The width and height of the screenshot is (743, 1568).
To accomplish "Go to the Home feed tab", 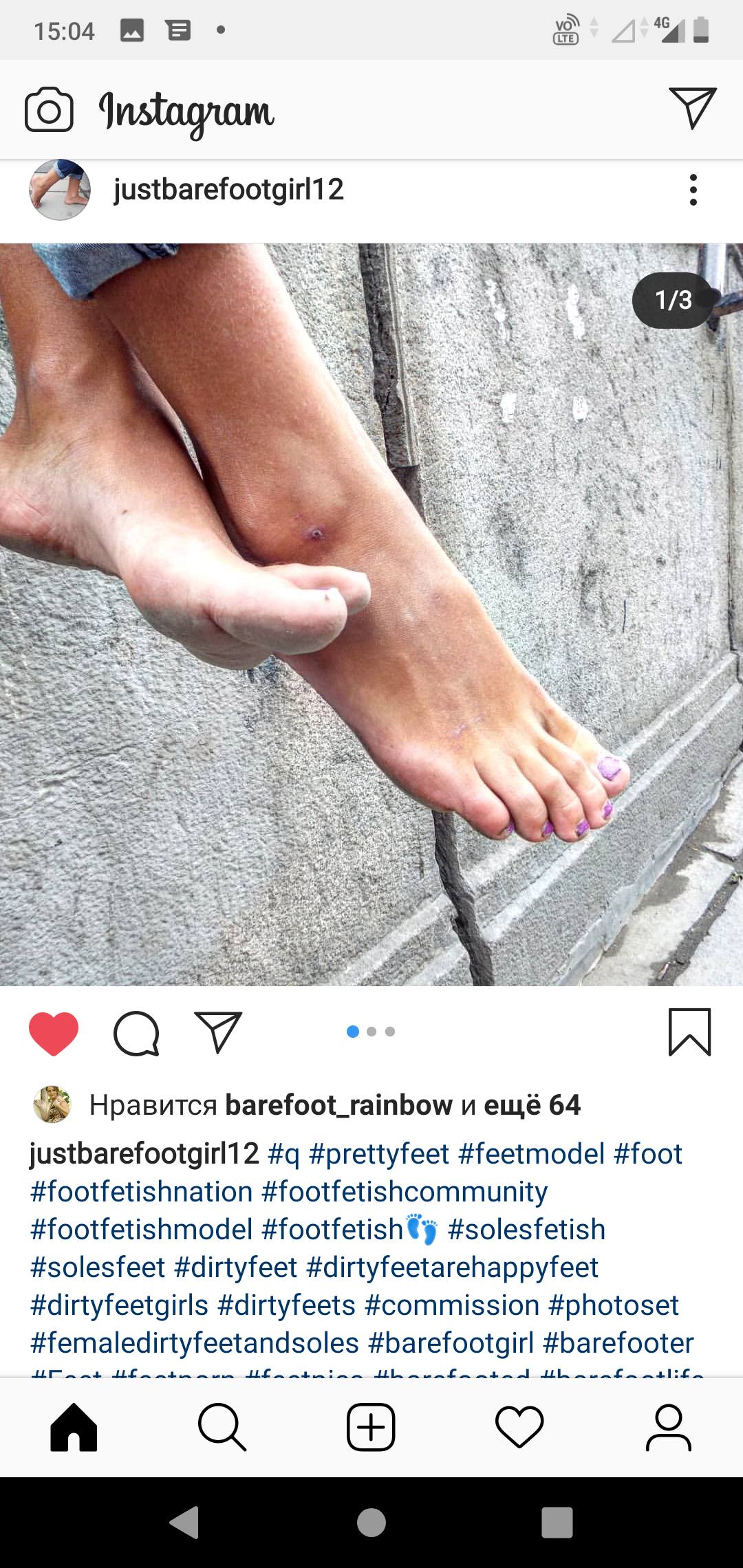I will coord(74,1428).
